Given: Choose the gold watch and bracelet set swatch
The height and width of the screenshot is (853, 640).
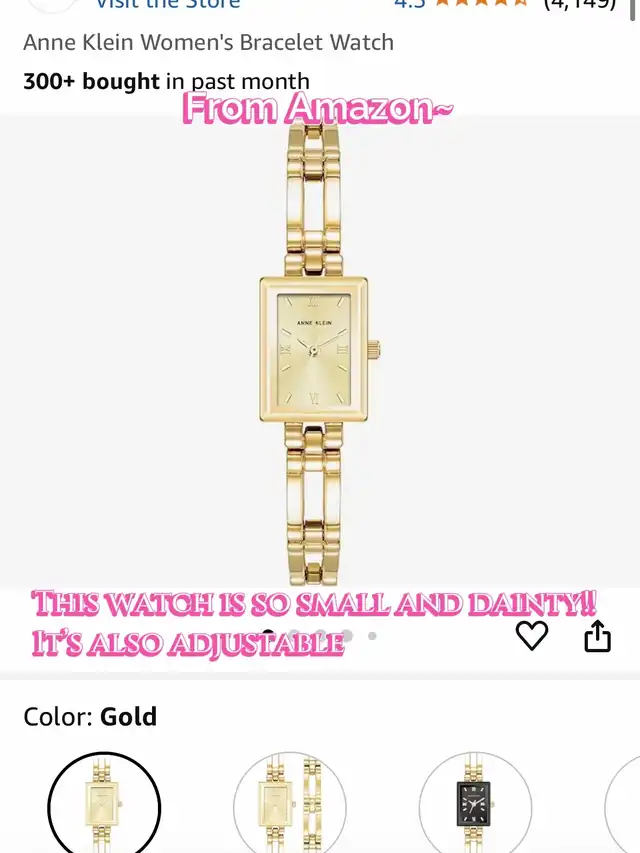Looking at the screenshot, I should coord(290,806).
